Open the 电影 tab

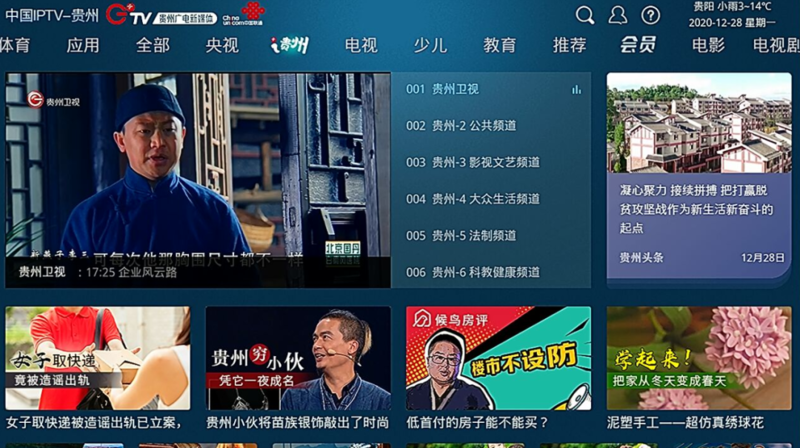tap(708, 45)
